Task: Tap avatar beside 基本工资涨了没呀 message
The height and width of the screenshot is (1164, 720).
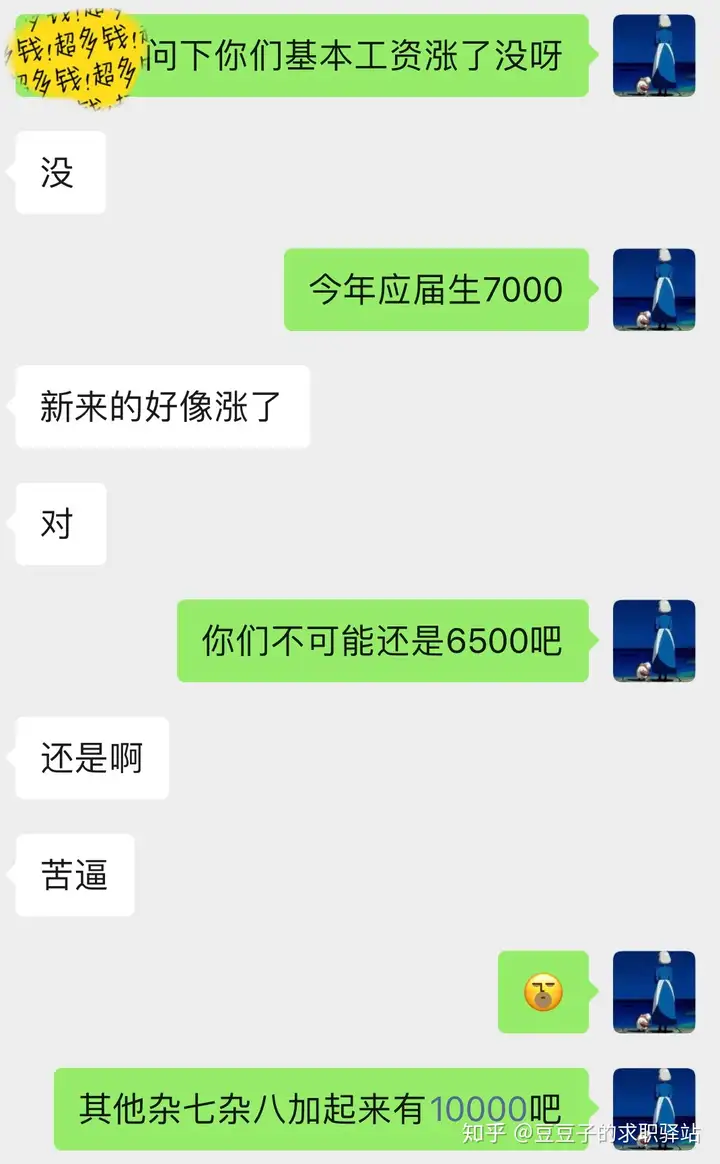Action: (654, 56)
